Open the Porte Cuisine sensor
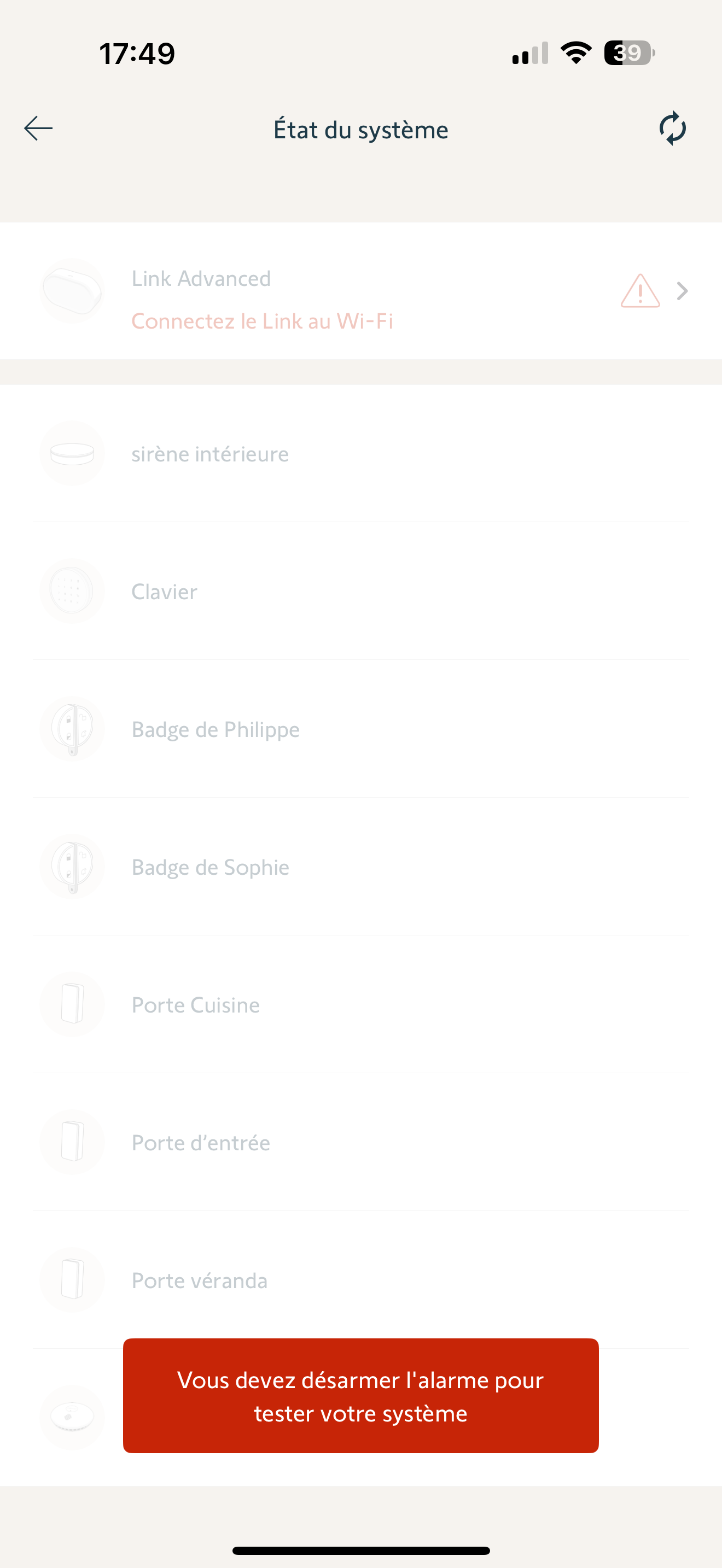This screenshot has height=1568, width=722. (360, 1005)
